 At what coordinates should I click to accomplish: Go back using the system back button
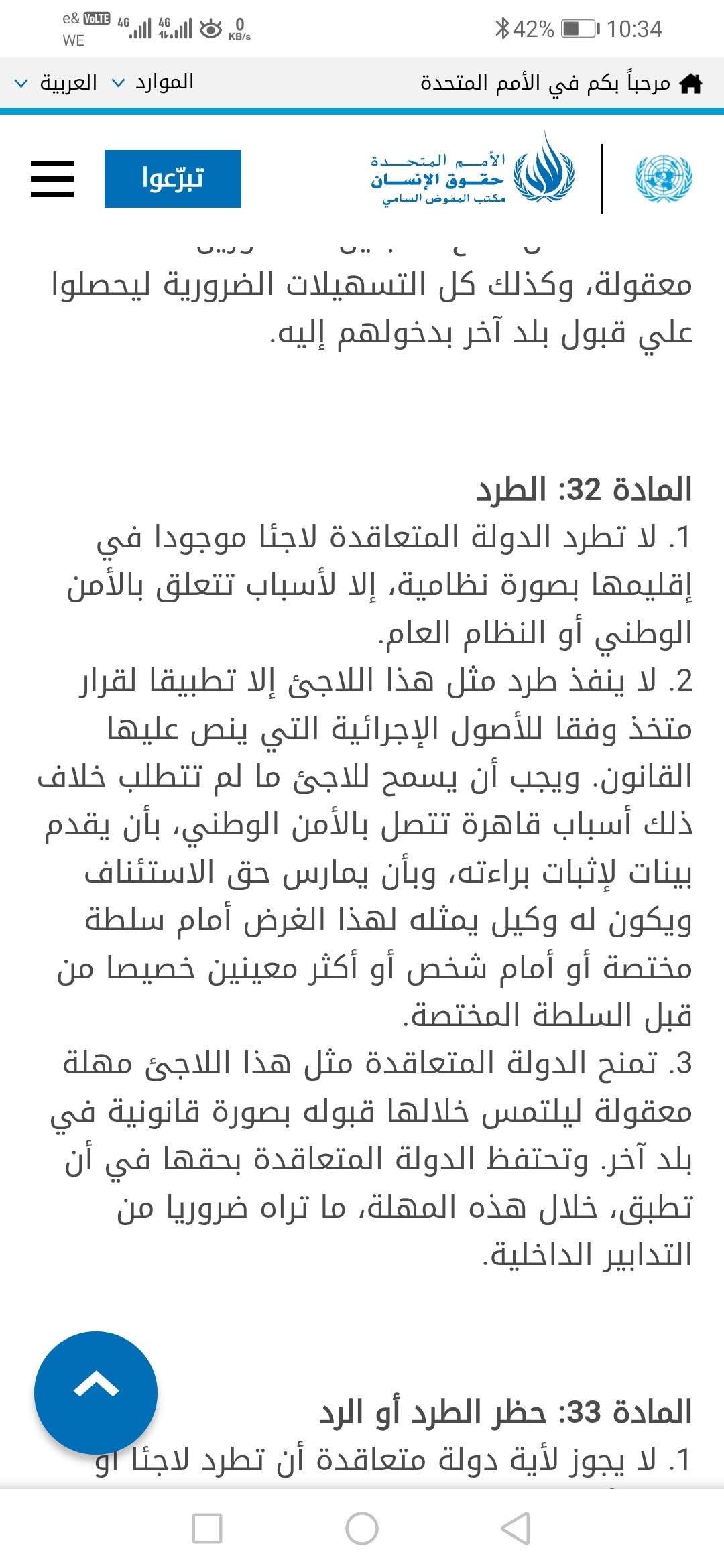[516, 1529]
